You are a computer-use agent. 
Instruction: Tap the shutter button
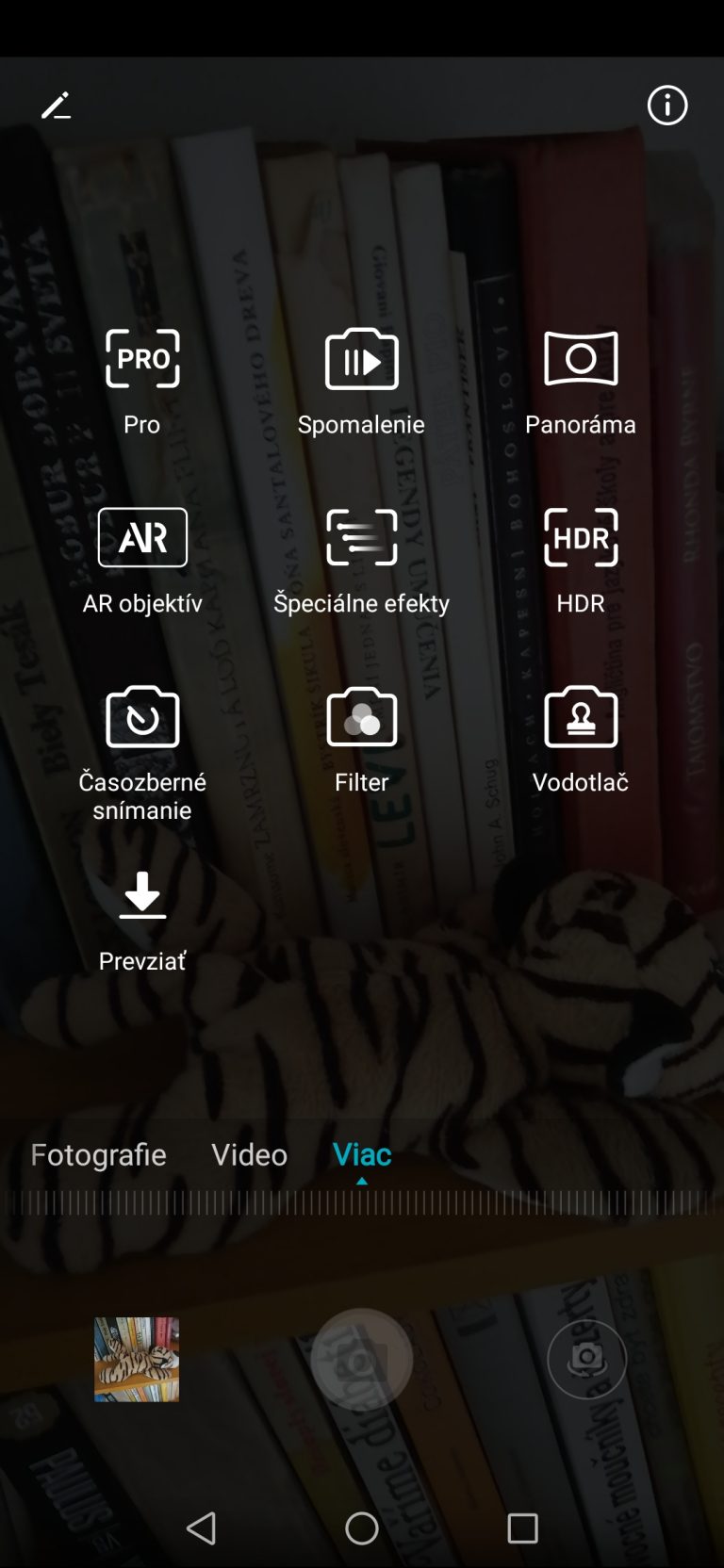[362, 1359]
